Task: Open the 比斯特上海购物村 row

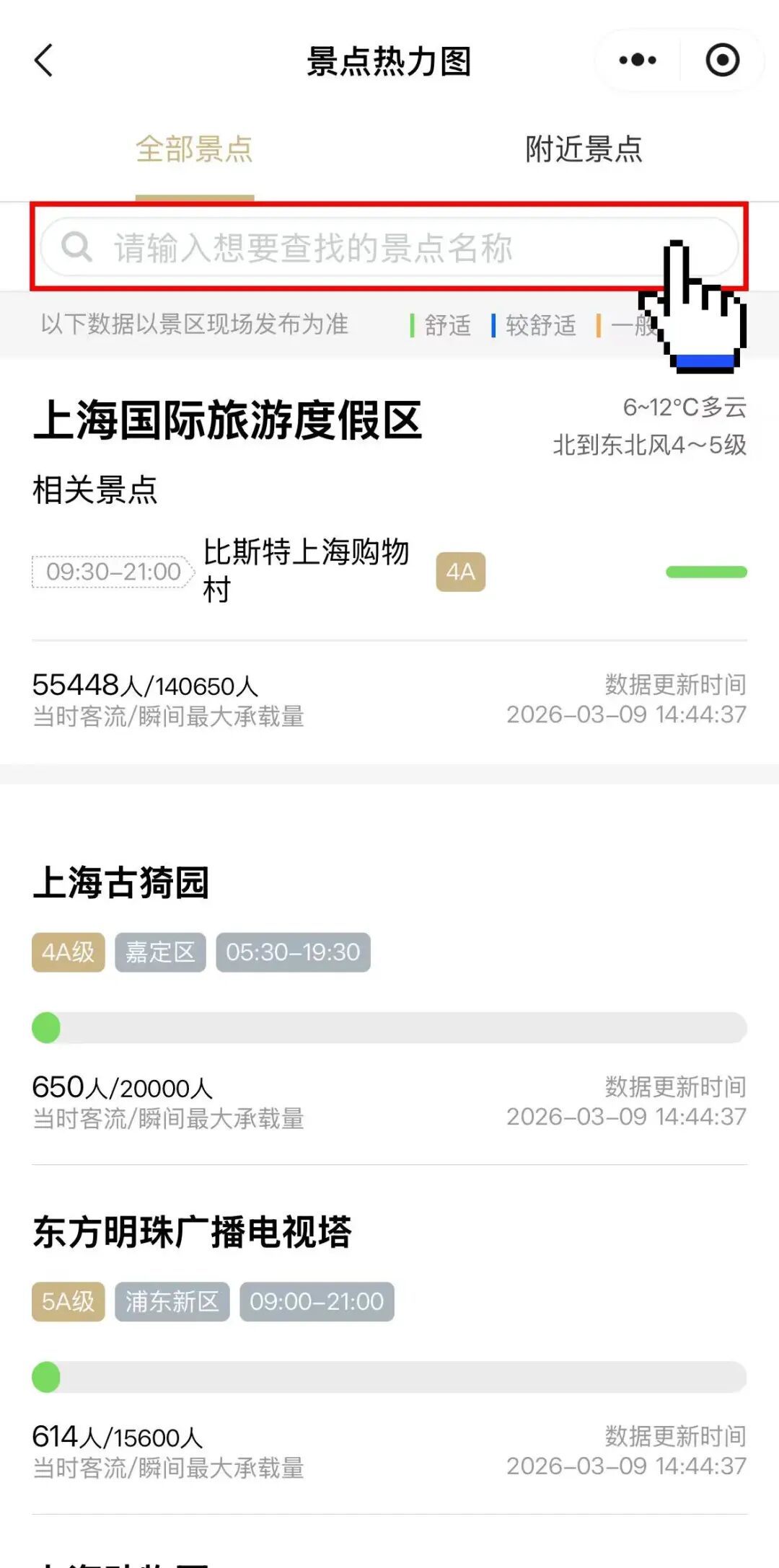Action: [306, 571]
